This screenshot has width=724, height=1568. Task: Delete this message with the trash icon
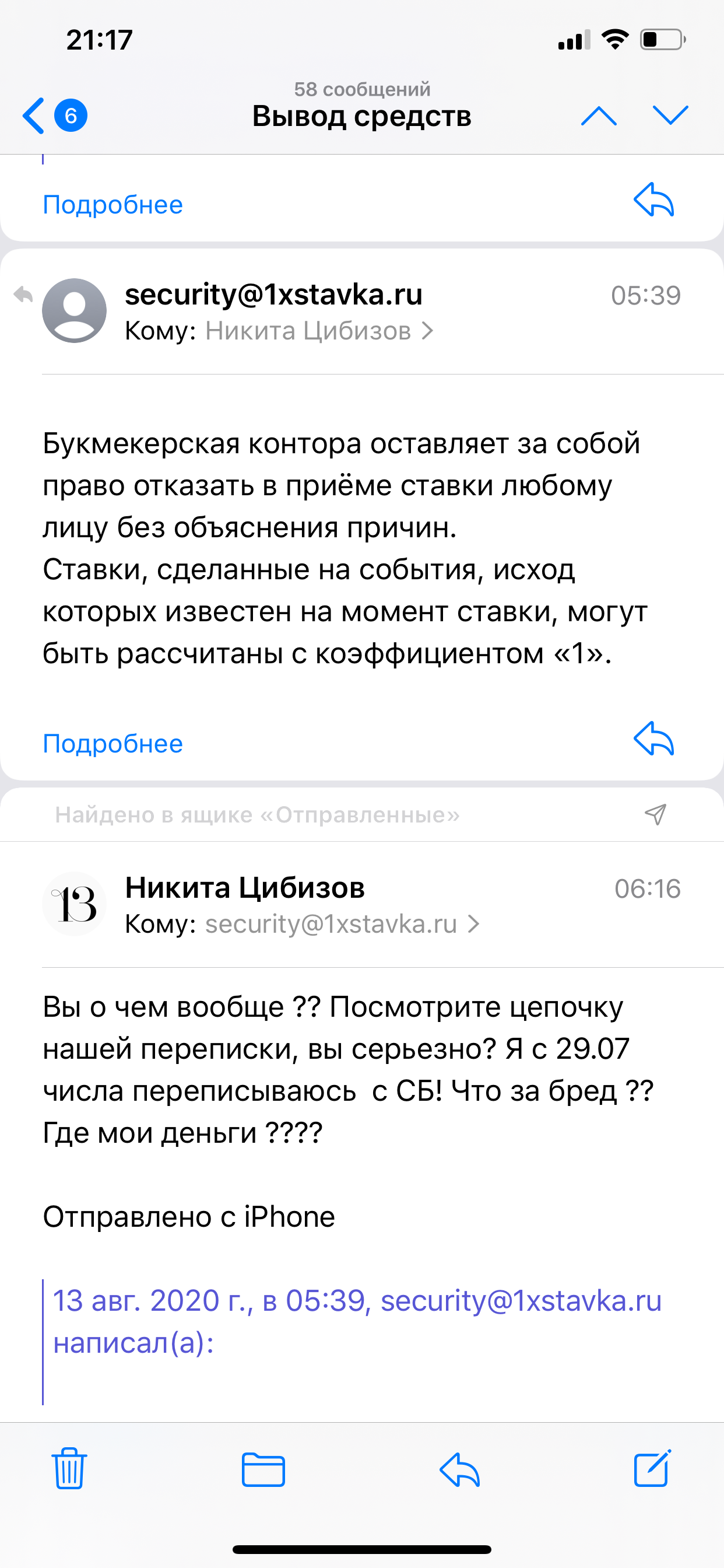point(69,1469)
